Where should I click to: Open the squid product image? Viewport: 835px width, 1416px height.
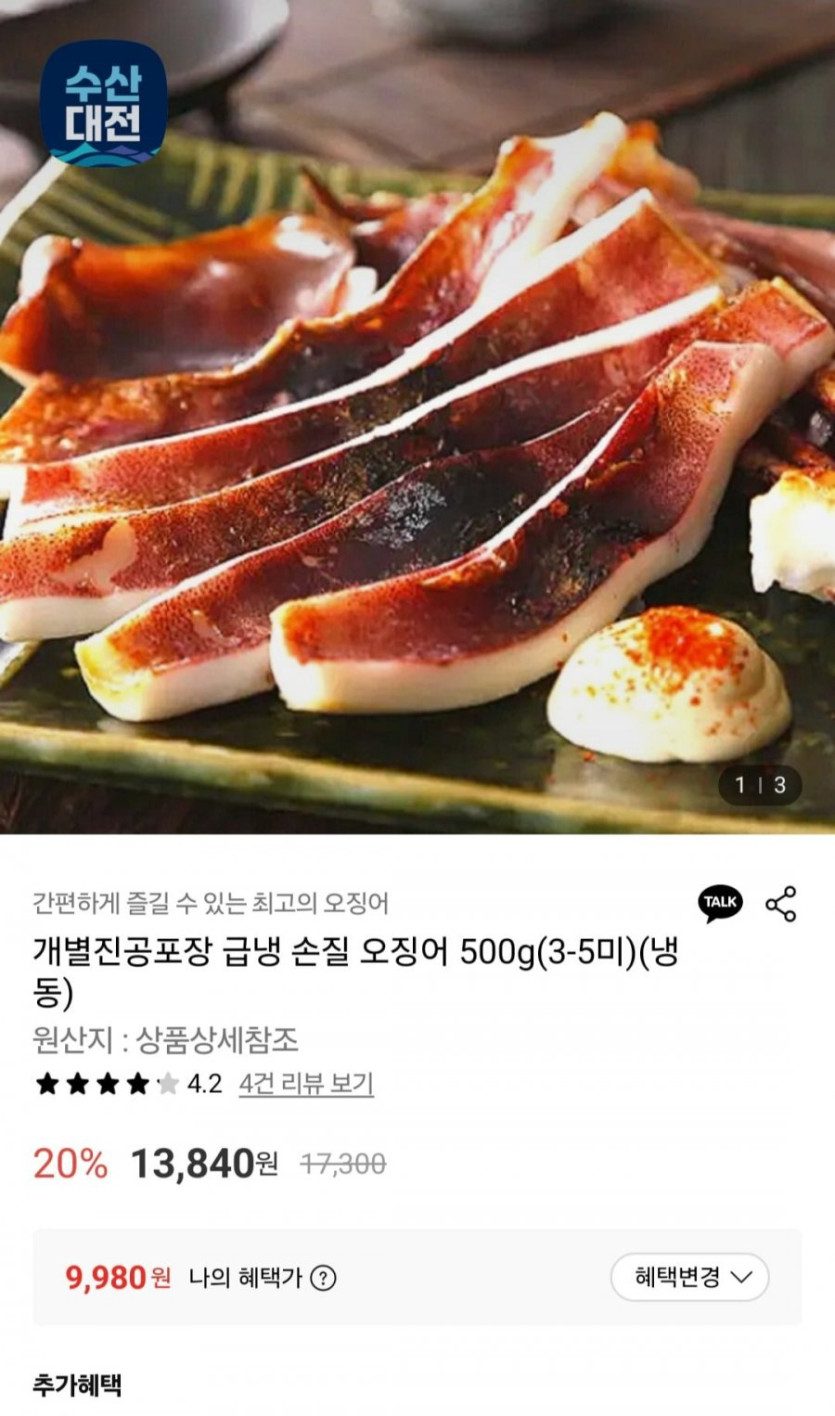pyautogui.click(x=417, y=417)
